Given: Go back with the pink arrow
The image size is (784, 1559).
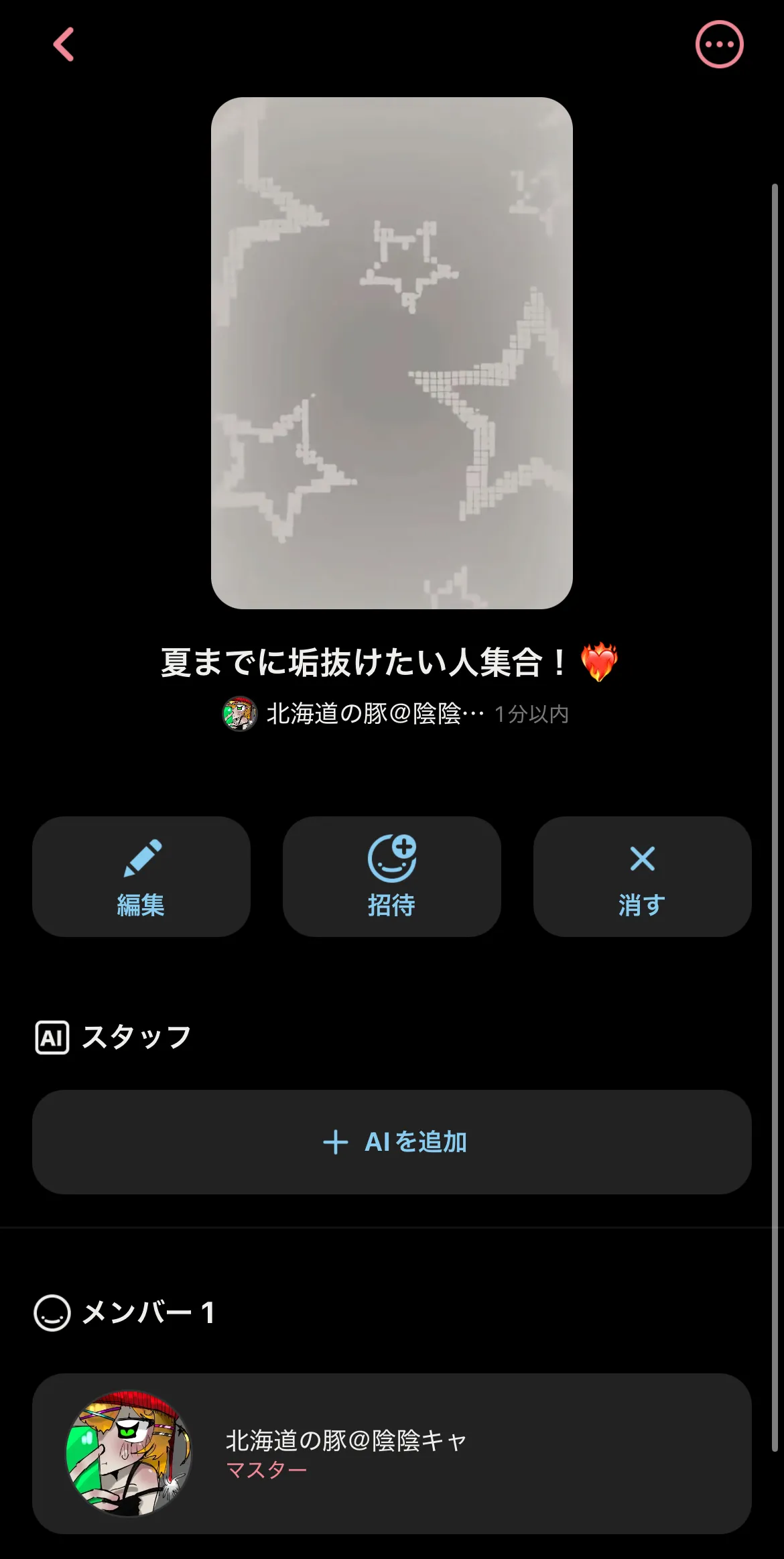Looking at the screenshot, I should tap(64, 44).
